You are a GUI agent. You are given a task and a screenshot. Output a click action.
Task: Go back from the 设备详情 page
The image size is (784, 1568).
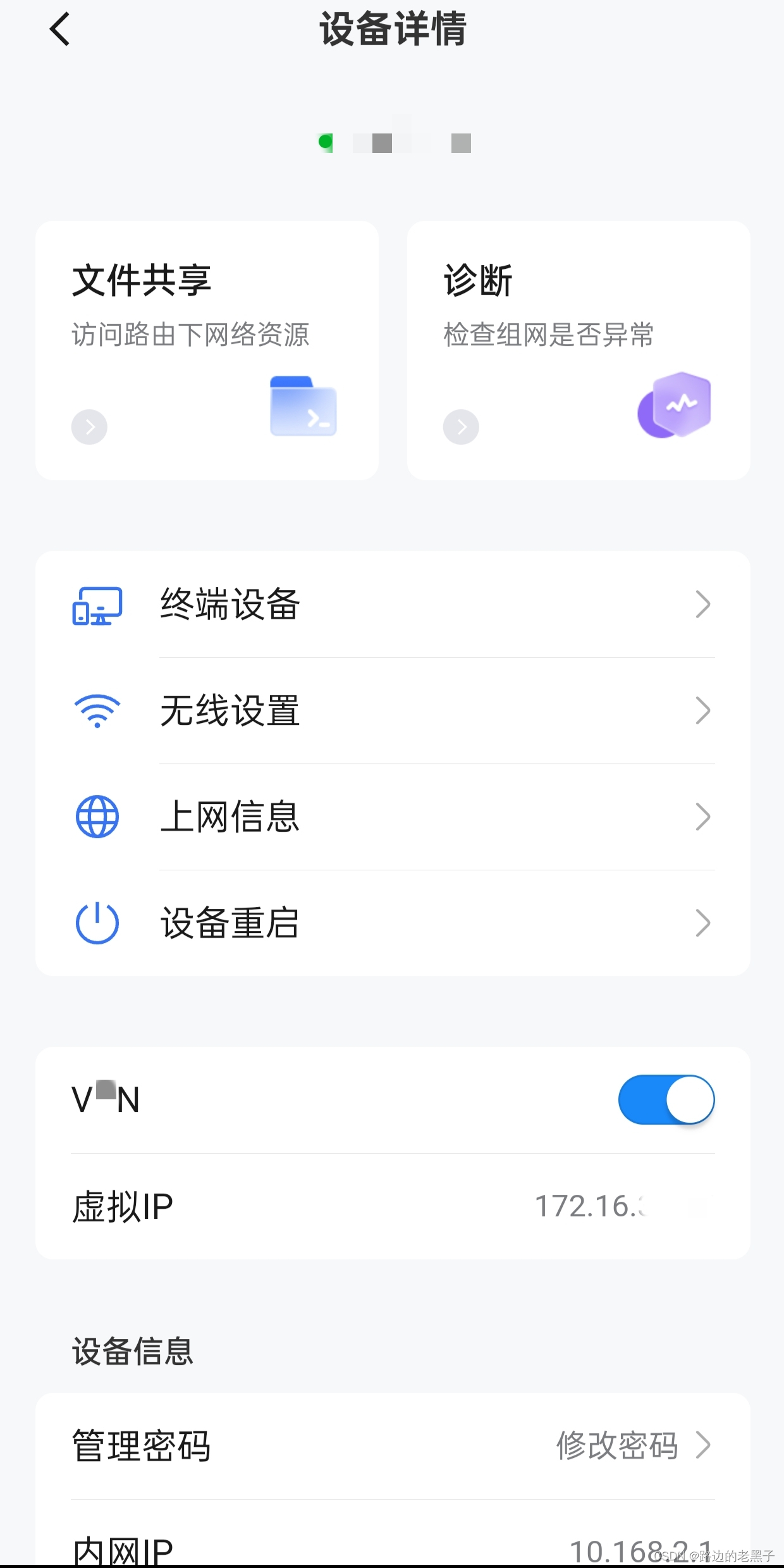pos(59,30)
